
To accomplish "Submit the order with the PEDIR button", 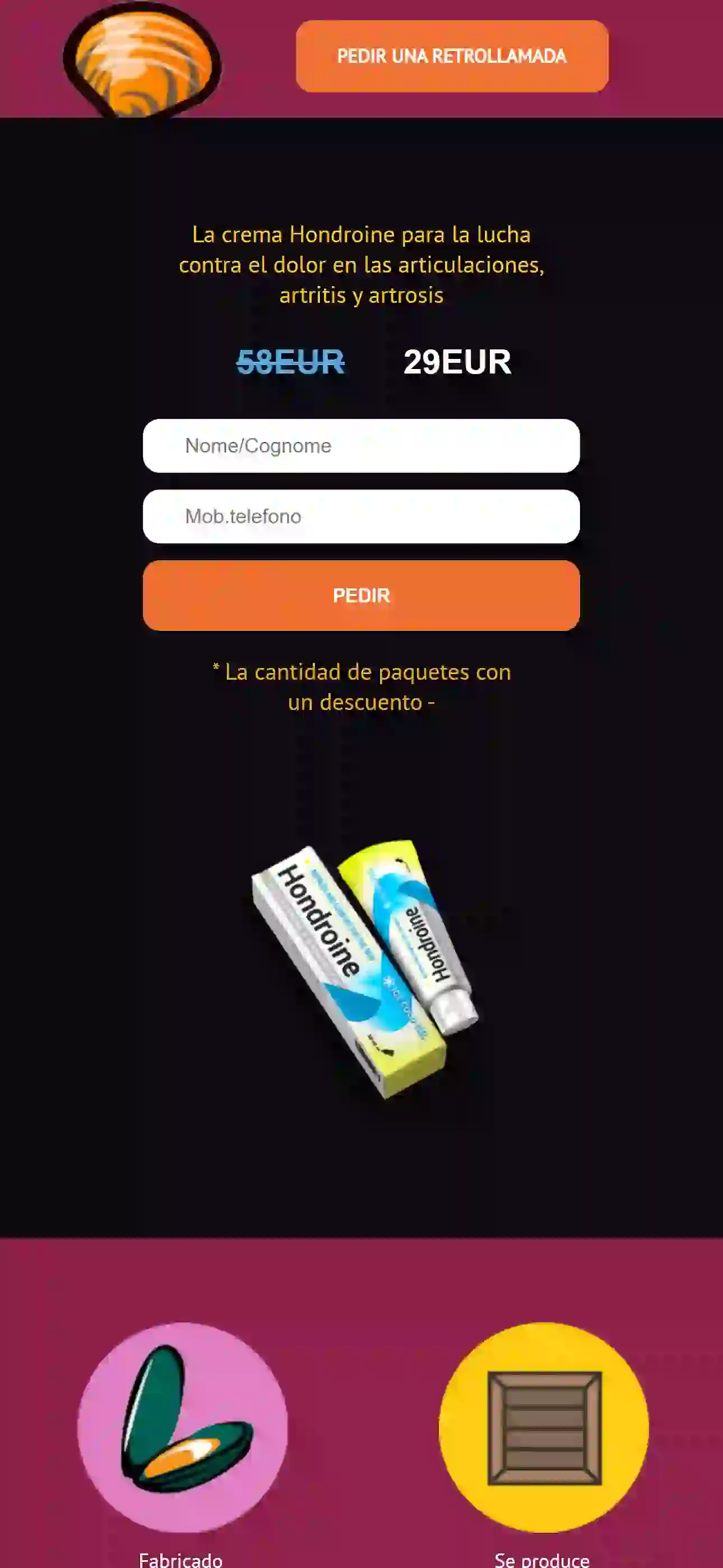I will 361,596.
